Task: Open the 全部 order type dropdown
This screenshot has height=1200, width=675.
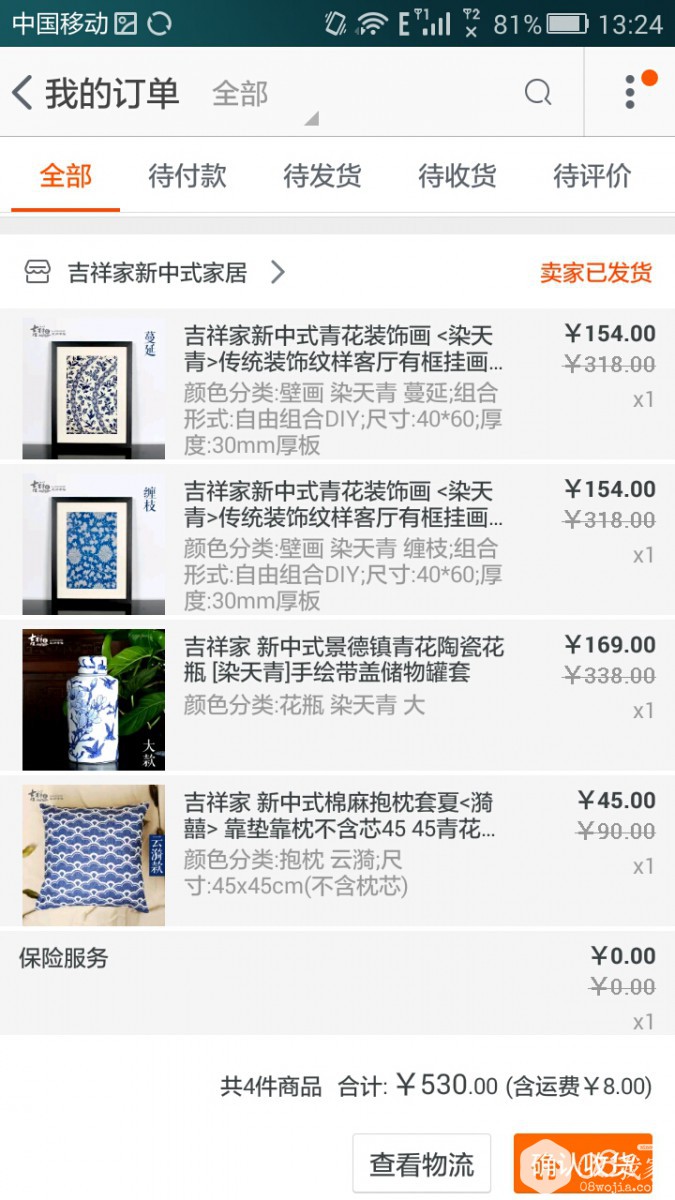Action: (250, 95)
